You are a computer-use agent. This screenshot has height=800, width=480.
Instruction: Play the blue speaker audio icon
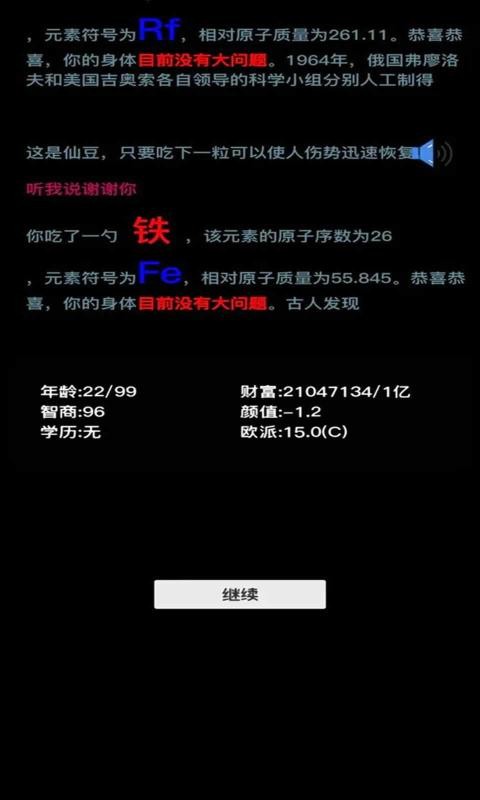[x=433, y=153]
